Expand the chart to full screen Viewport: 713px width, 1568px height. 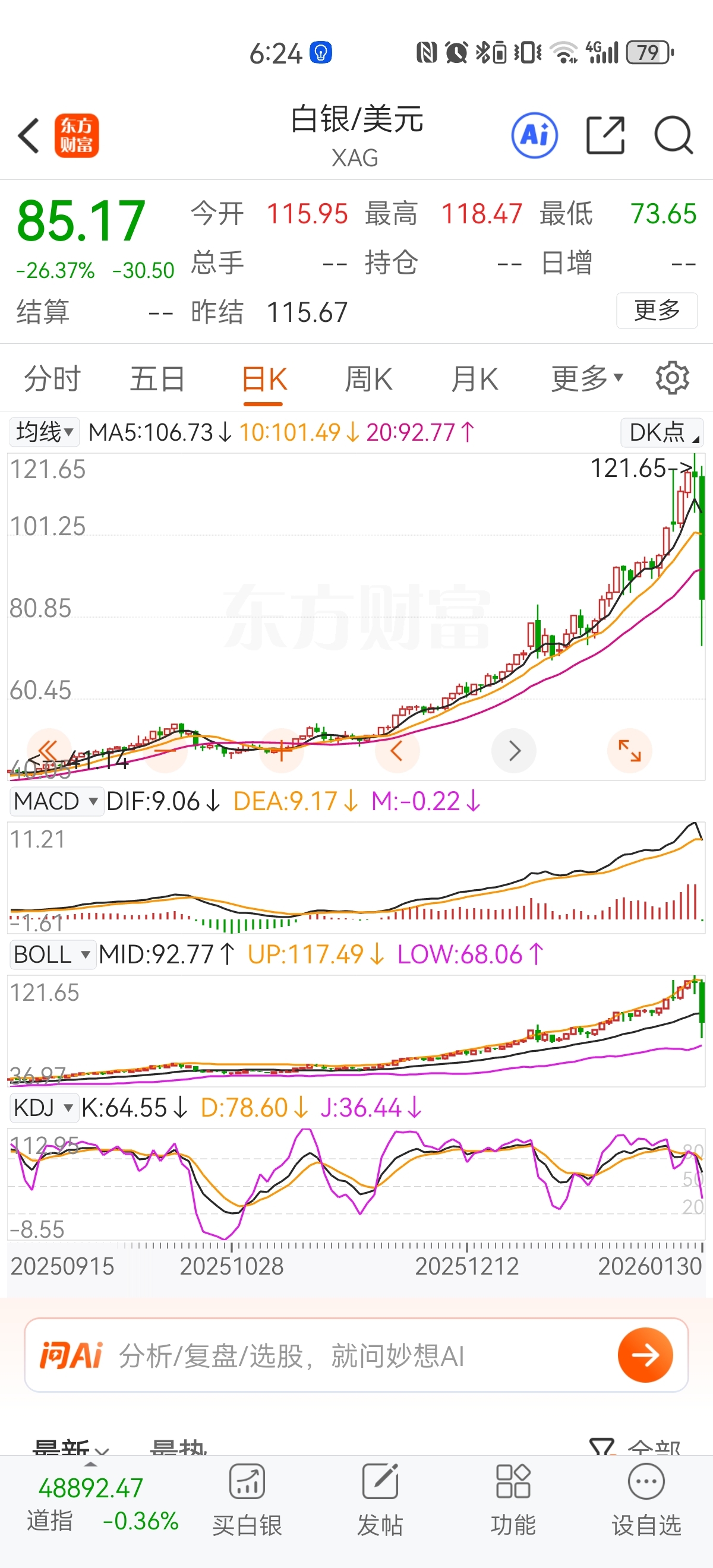(x=630, y=751)
